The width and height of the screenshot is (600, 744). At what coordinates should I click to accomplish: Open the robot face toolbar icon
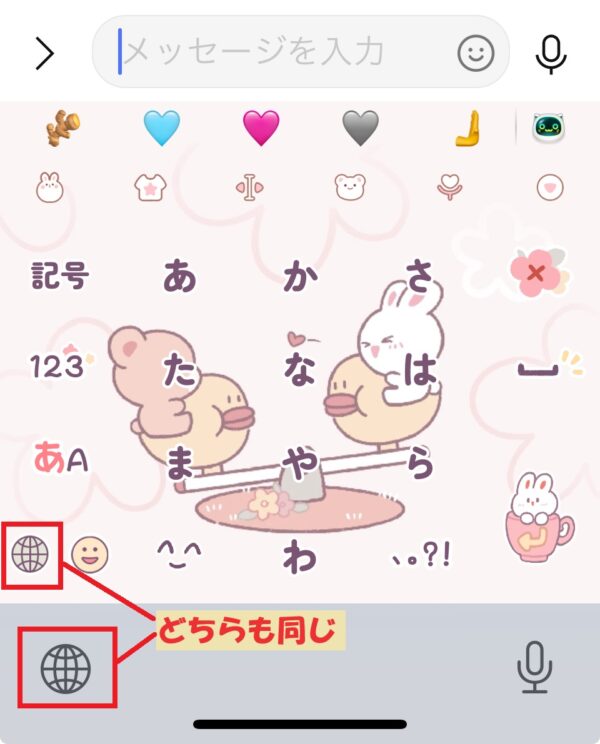548,128
